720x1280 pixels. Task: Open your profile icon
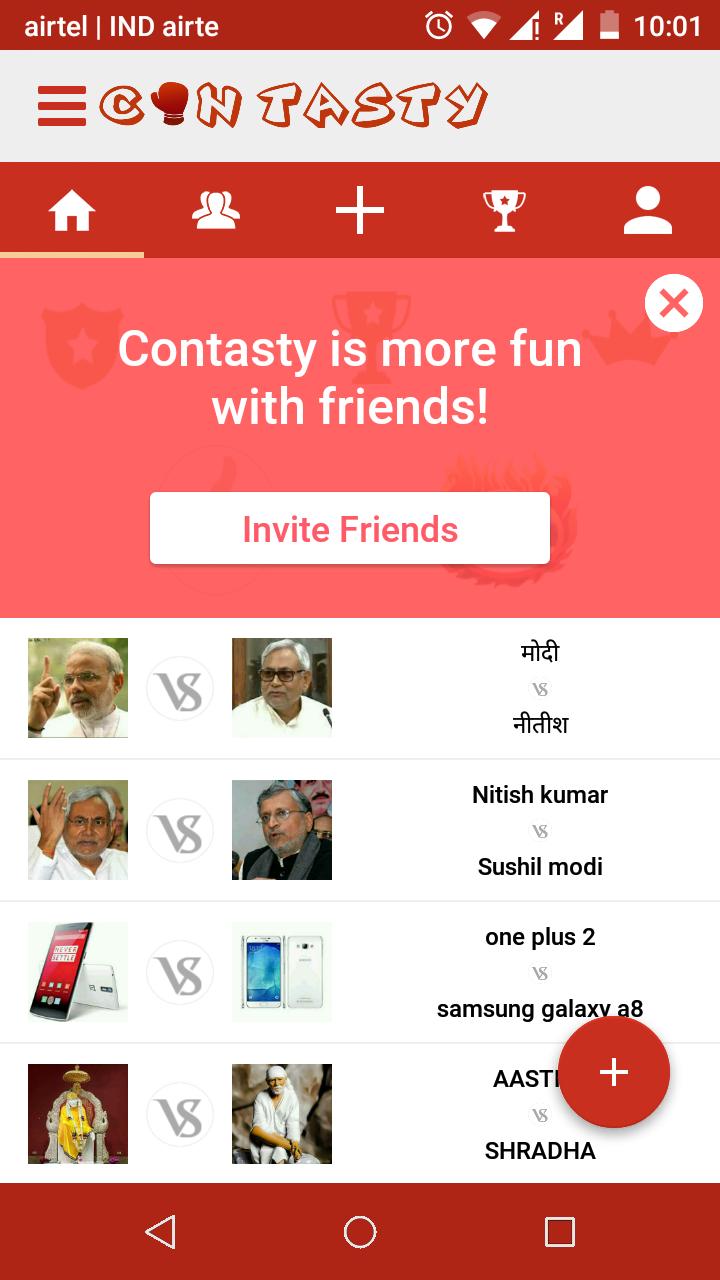(x=648, y=207)
